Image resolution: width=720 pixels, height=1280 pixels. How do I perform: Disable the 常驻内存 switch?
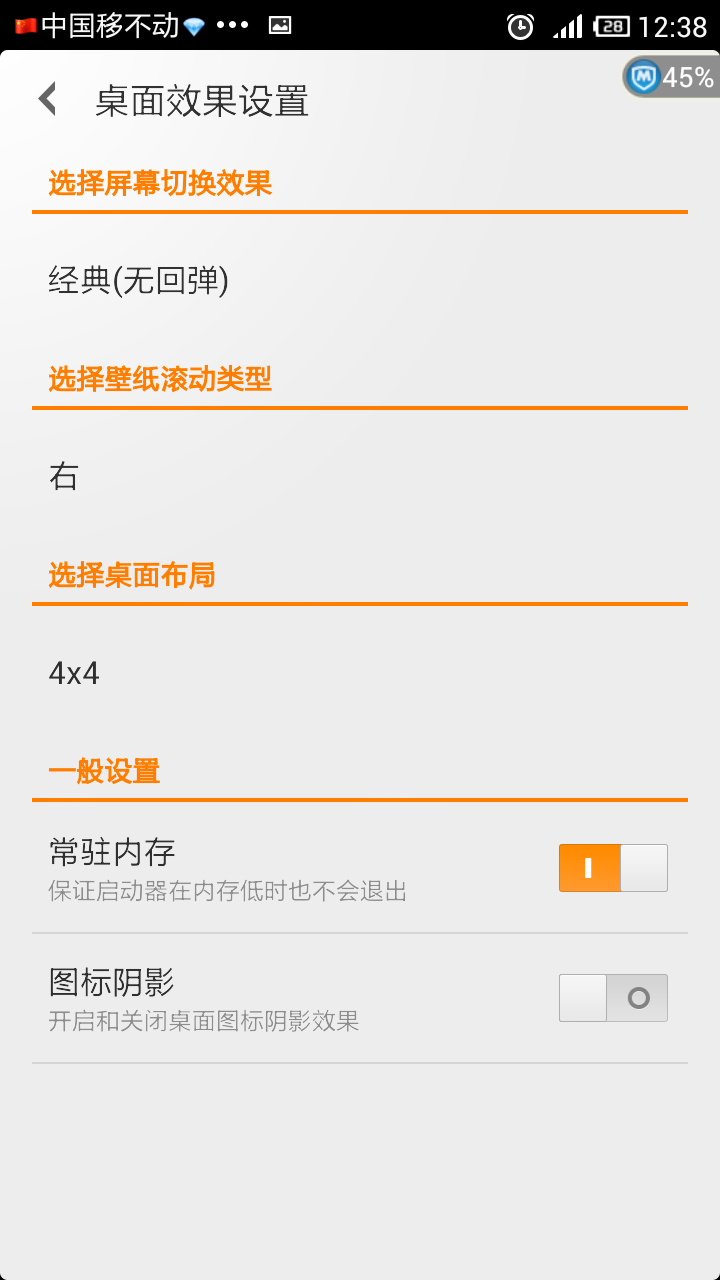pyautogui.click(x=612, y=868)
